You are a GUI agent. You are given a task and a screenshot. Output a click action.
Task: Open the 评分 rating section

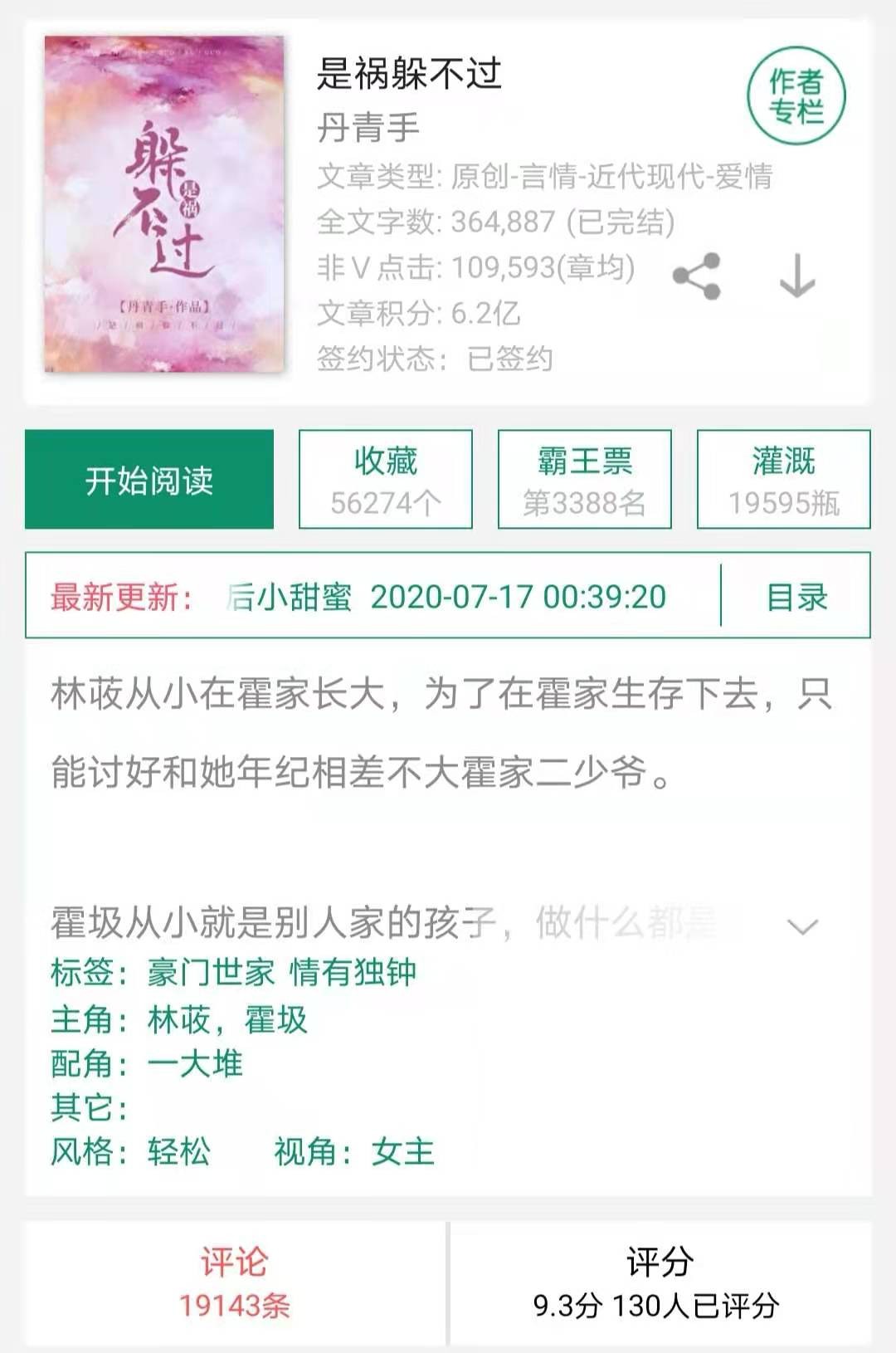click(660, 1283)
